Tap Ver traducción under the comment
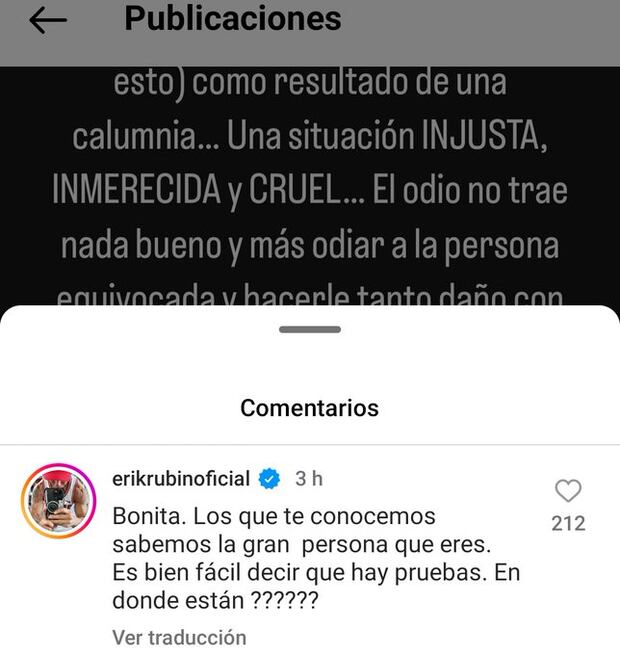 [x=179, y=637]
